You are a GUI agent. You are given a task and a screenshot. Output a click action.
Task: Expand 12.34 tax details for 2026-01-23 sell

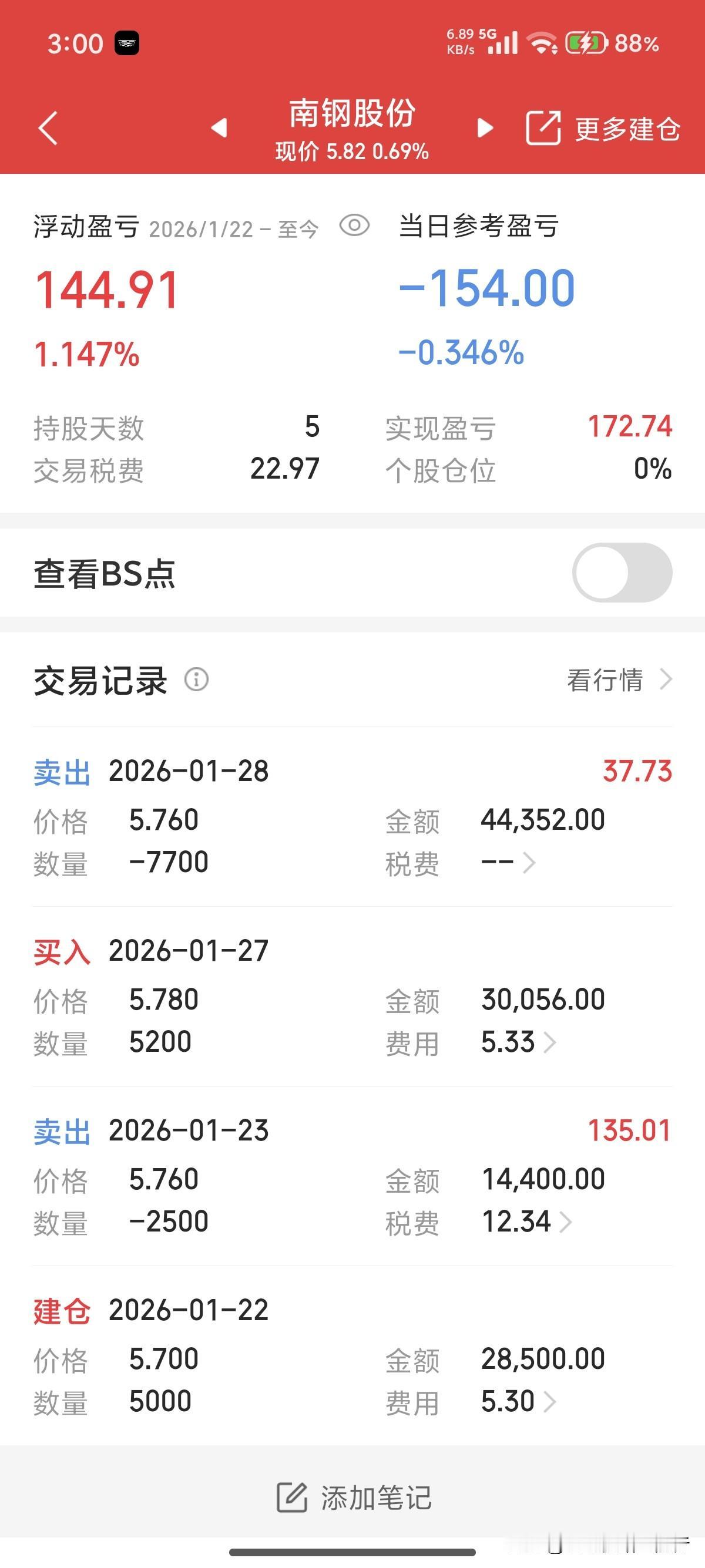point(526,1222)
